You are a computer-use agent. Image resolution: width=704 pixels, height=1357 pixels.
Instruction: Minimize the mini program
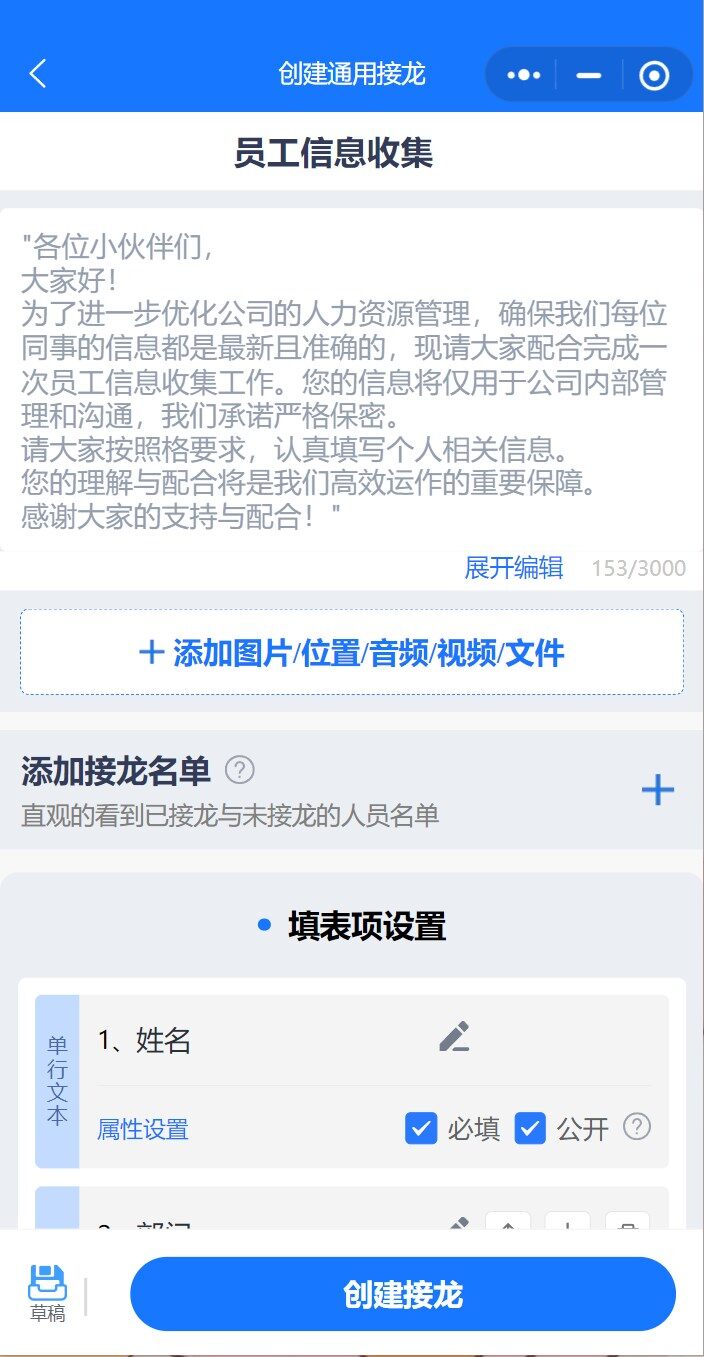(x=589, y=75)
